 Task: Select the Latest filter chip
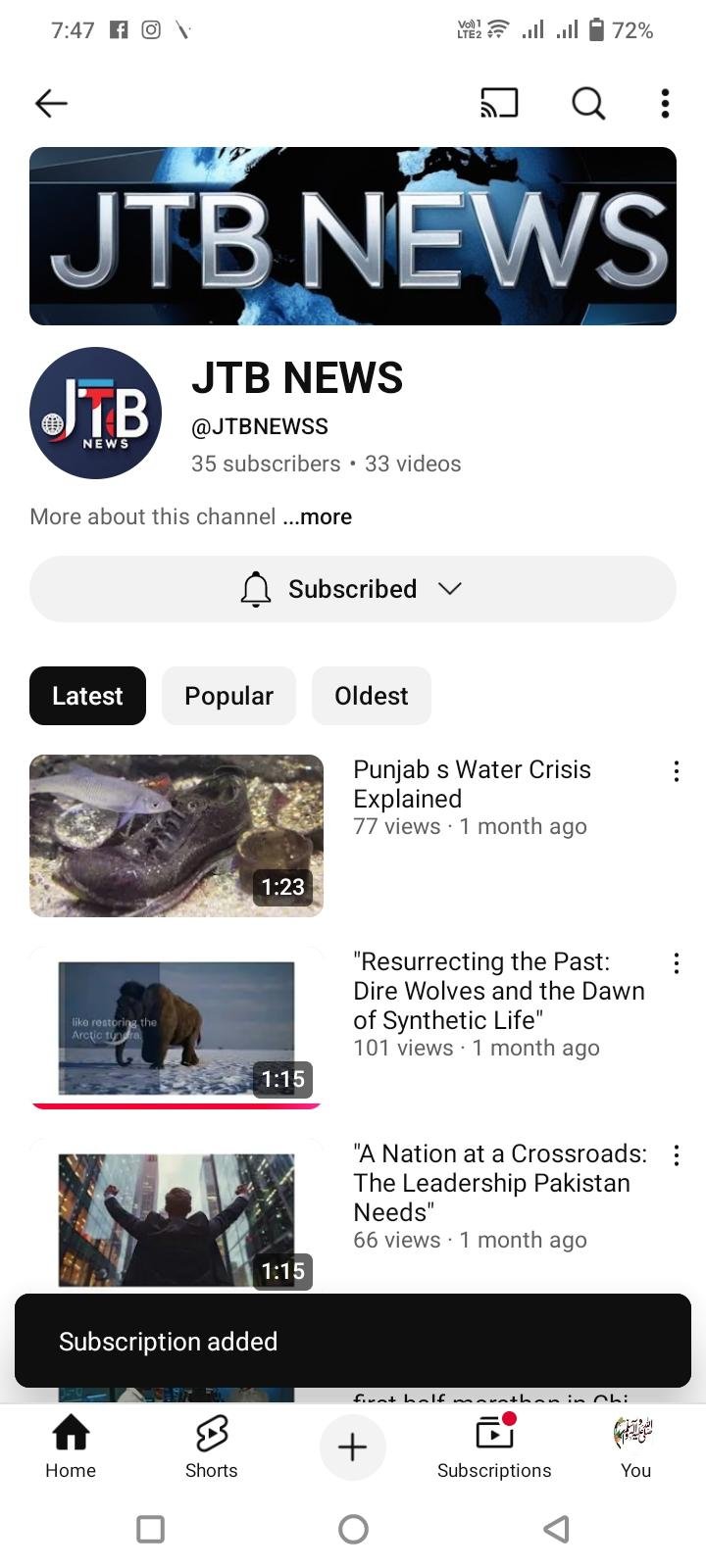pos(87,696)
